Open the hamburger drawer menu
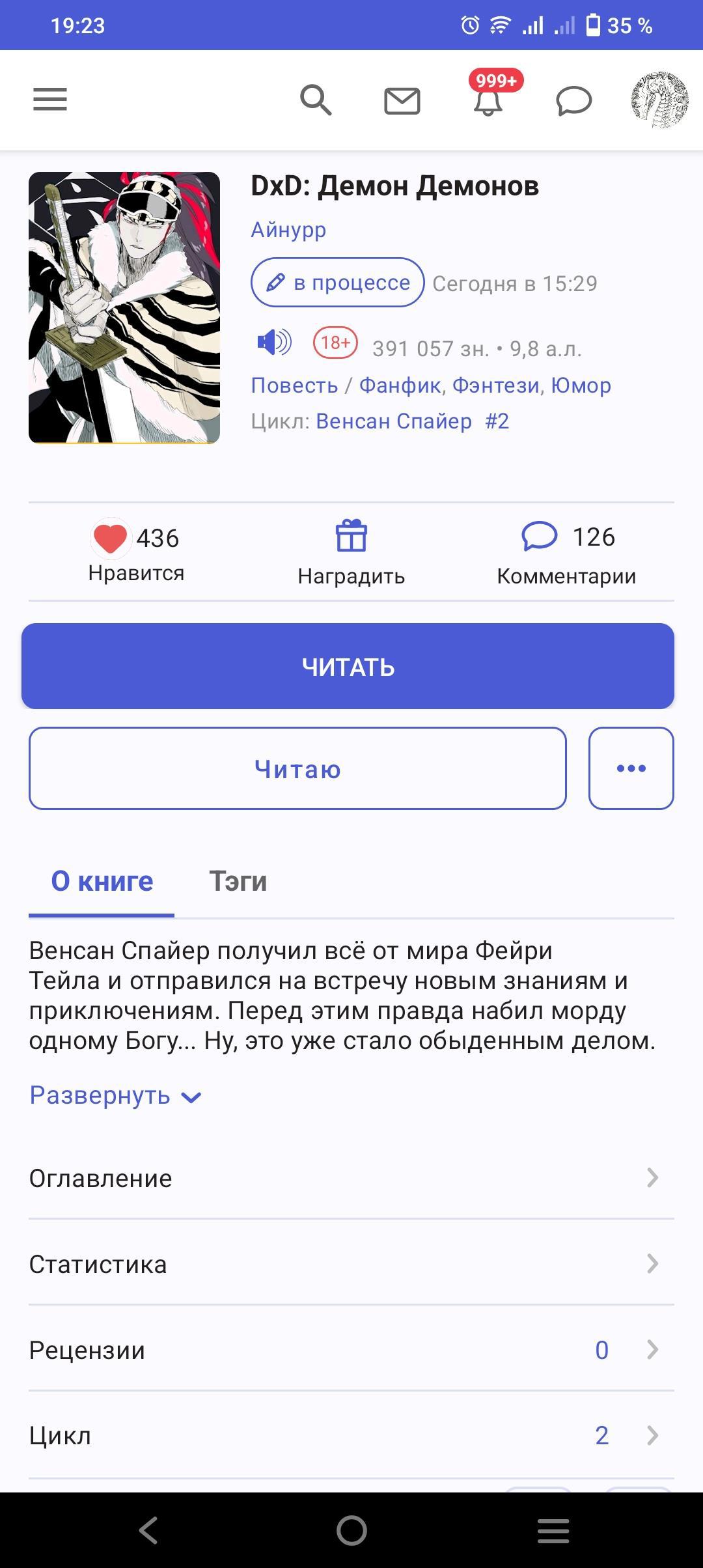Screen dimensions: 703x1568 pos(50,100)
